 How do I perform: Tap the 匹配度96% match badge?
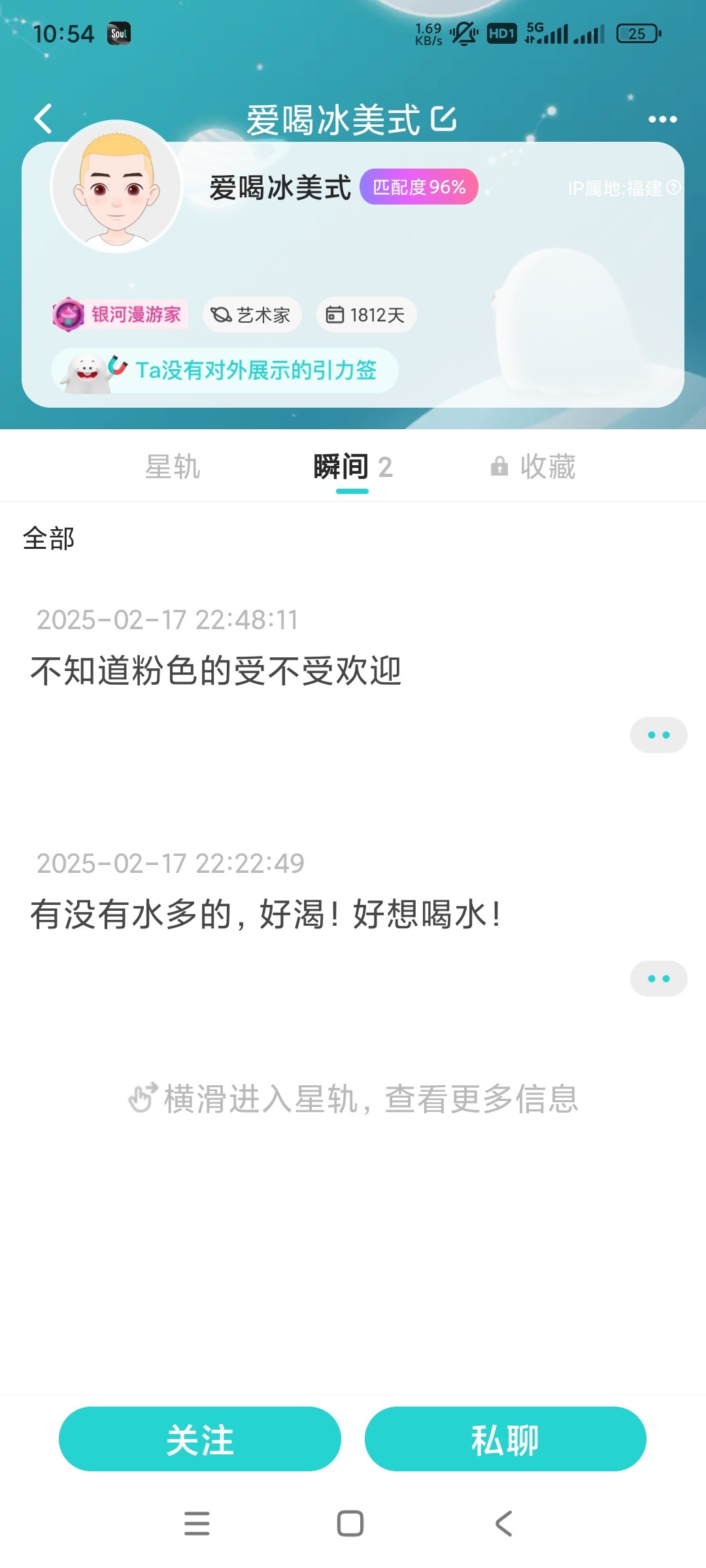[419, 188]
